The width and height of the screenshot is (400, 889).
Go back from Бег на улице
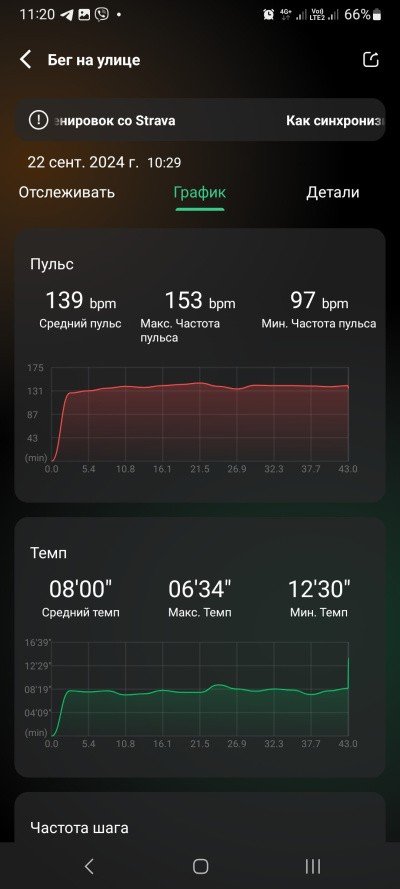coord(25,60)
